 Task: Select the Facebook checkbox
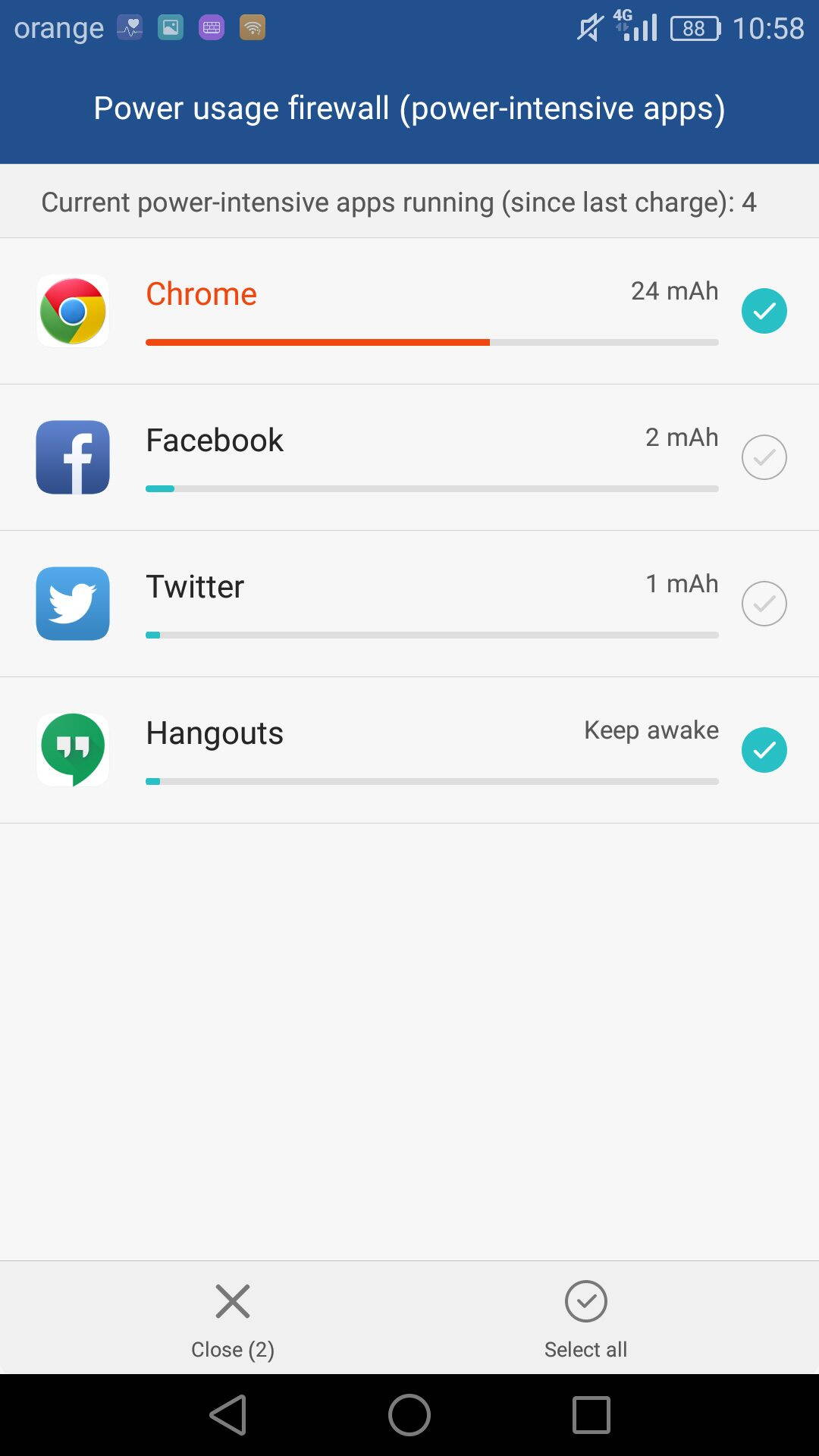tap(764, 457)
